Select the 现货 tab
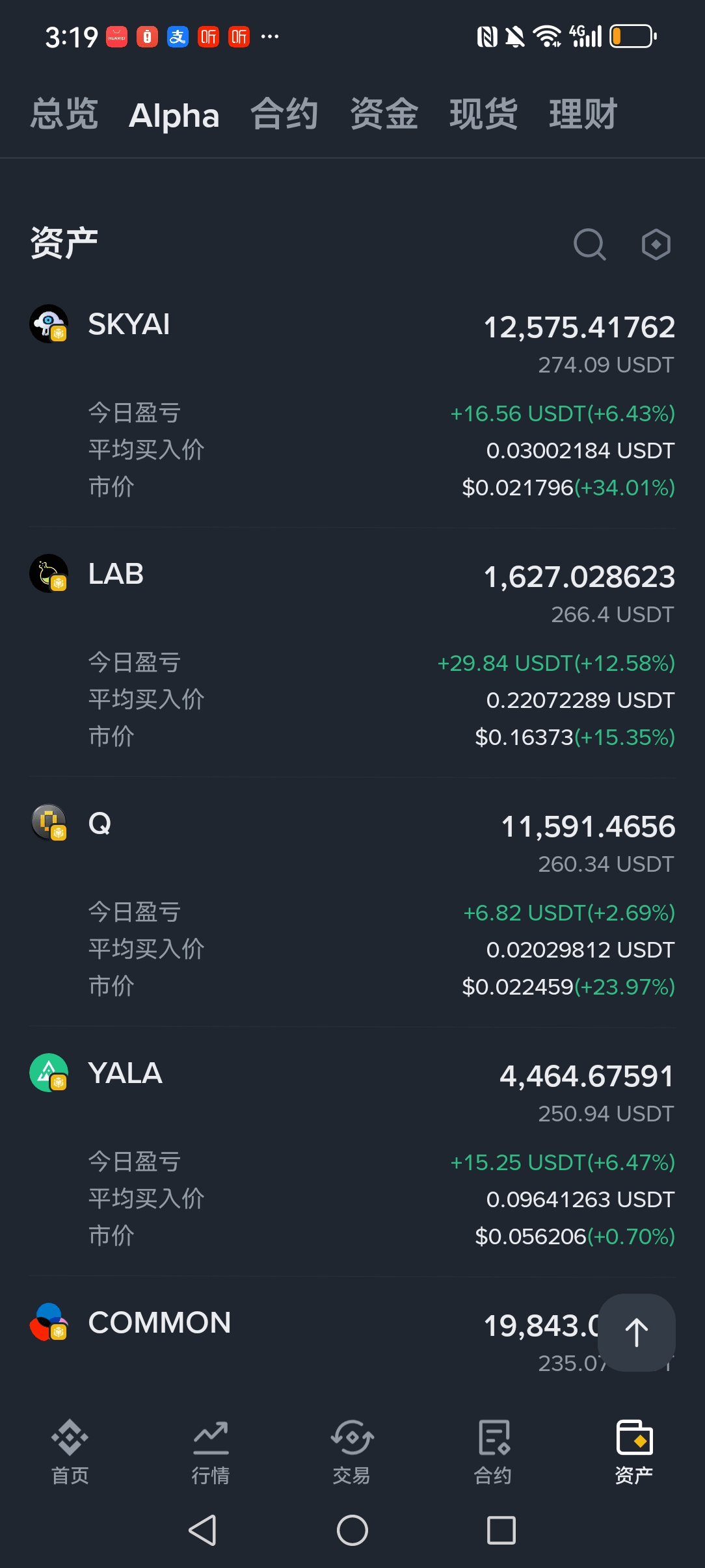Image resolution: width=705 pixels, height=1568 pixels. (x=483, y=115)
